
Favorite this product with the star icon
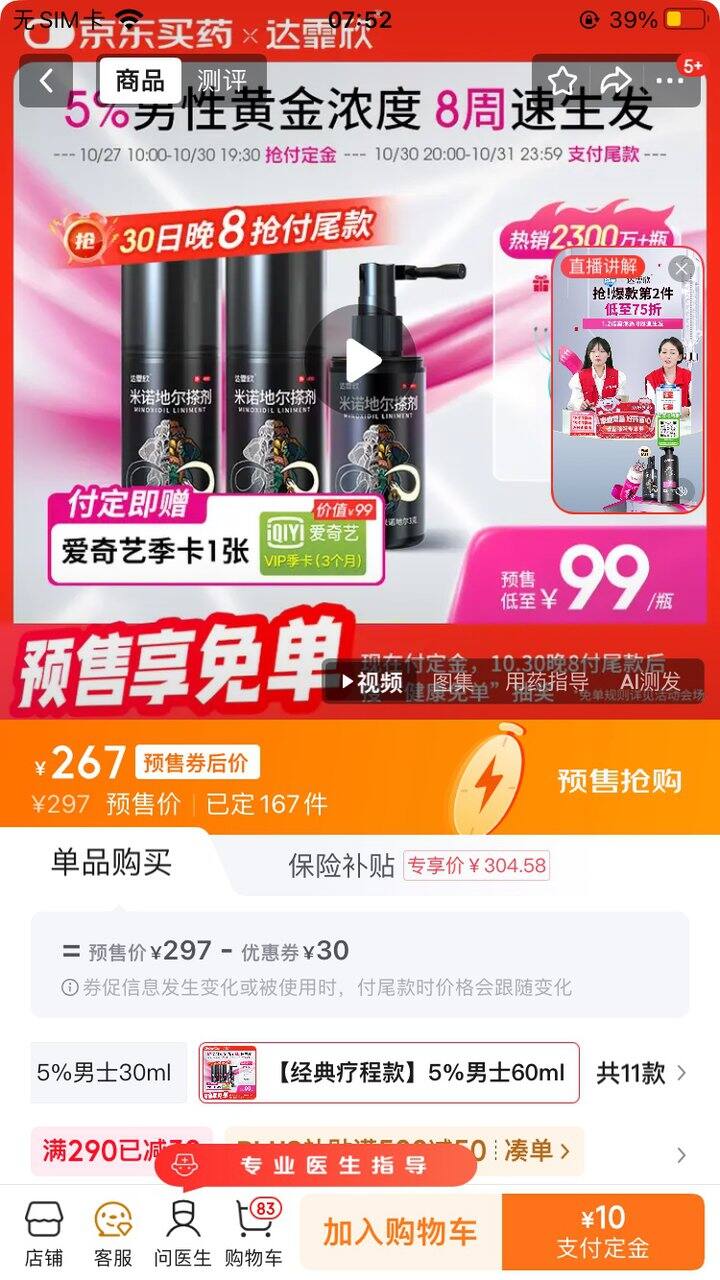click(562, 81)
